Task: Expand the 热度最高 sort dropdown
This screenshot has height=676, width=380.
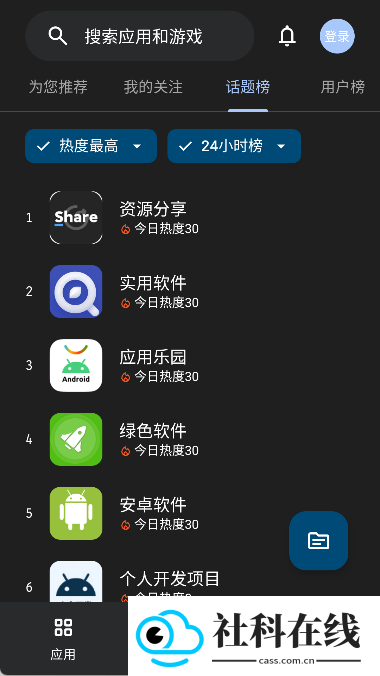Action: 91,146
